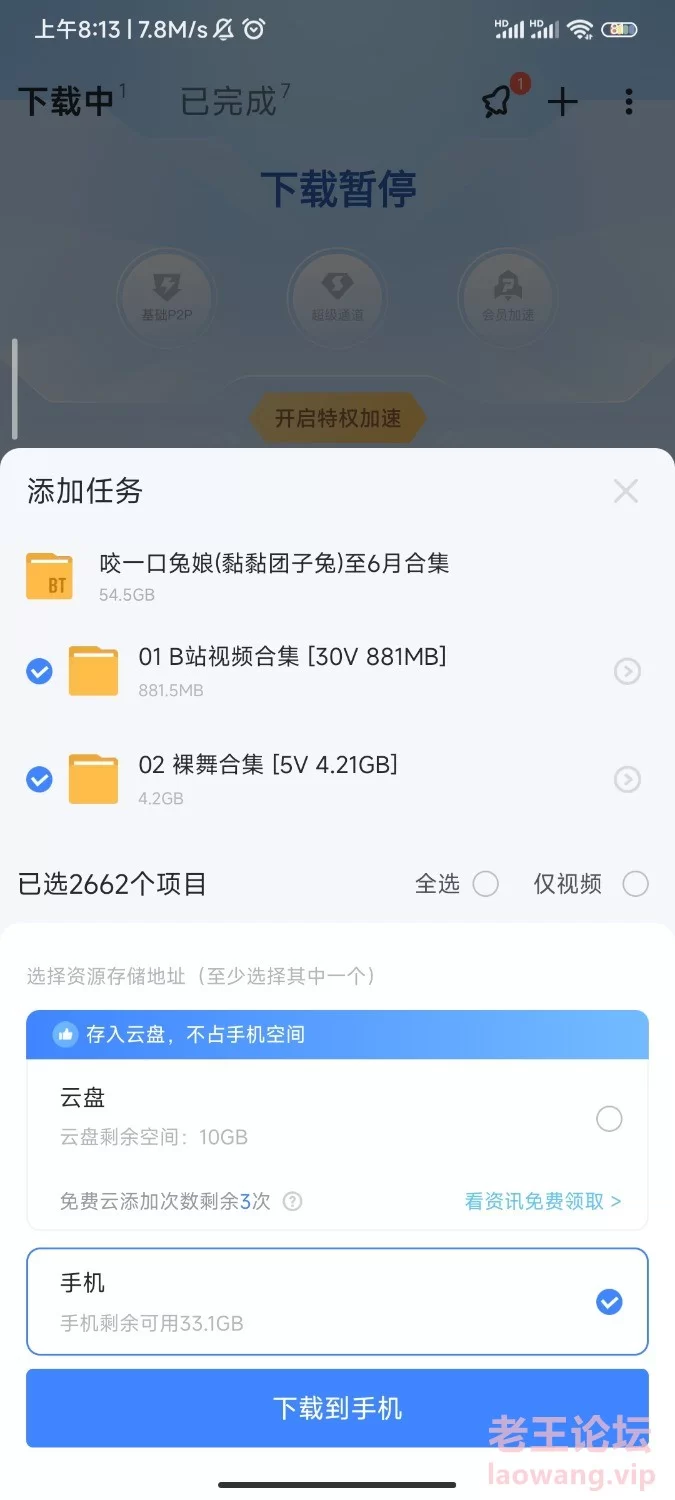
Task: Expand the 01 B站视频合集 folder arrow
Action: click(x=627, y=671)
